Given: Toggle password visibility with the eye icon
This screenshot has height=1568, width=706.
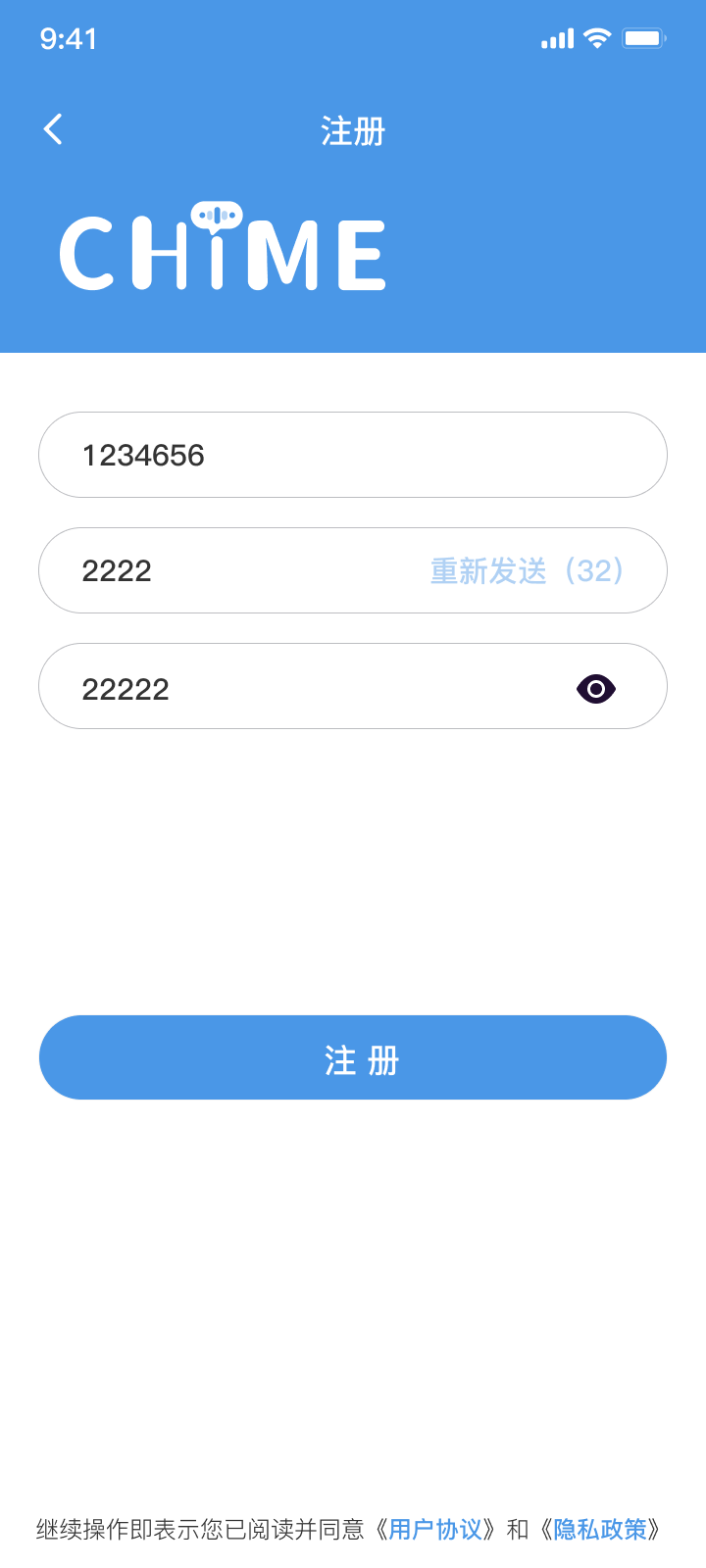Looking at the screenshot, I should pos(595,687).
